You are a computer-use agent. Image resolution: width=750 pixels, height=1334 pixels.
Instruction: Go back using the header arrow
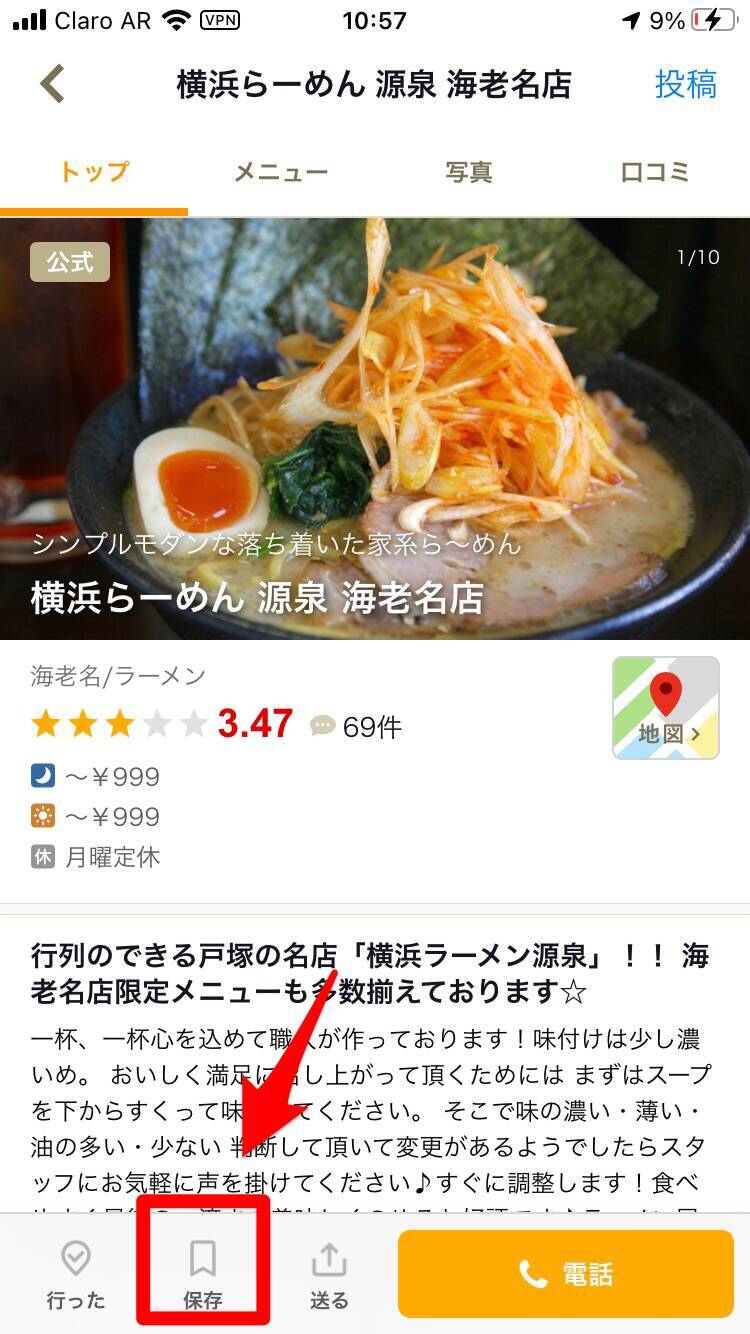52,84
